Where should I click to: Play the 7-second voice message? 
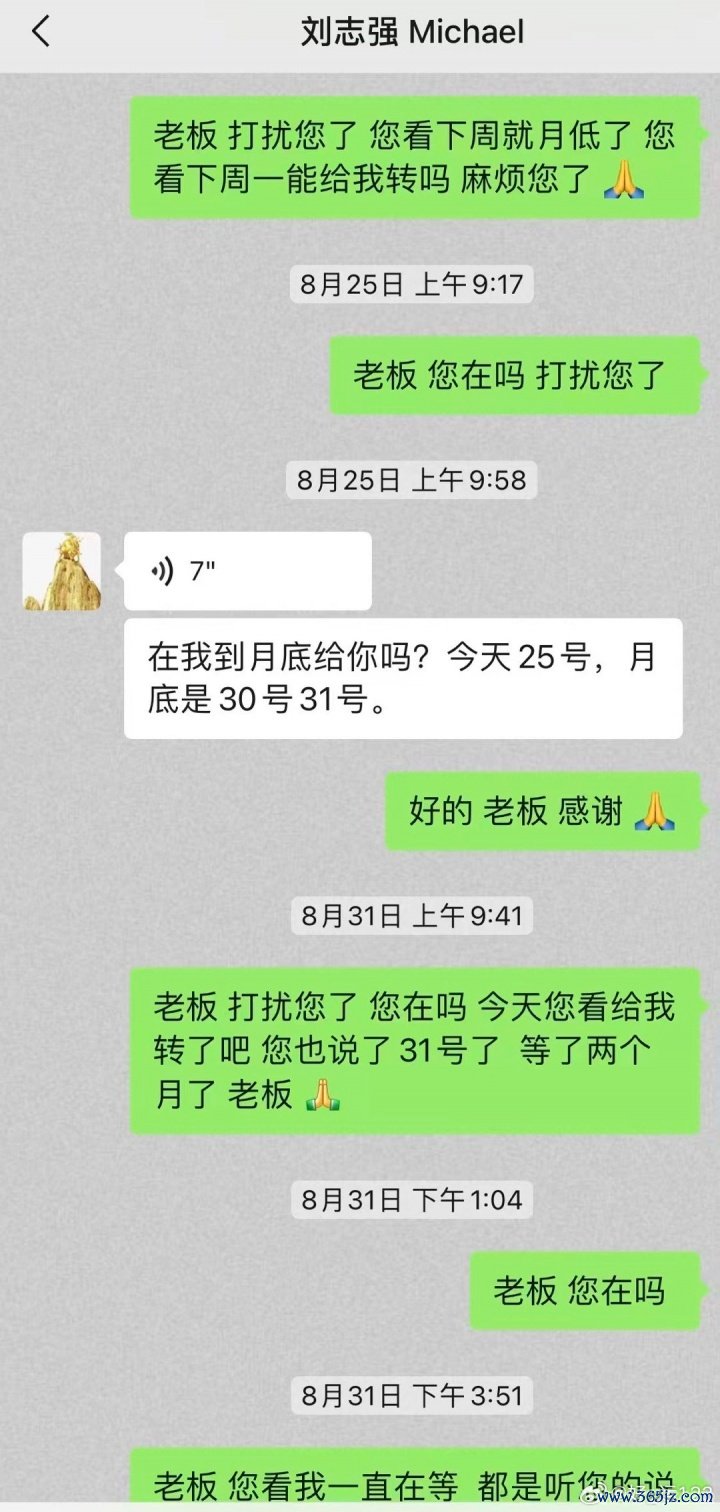(x=246, y=571)
